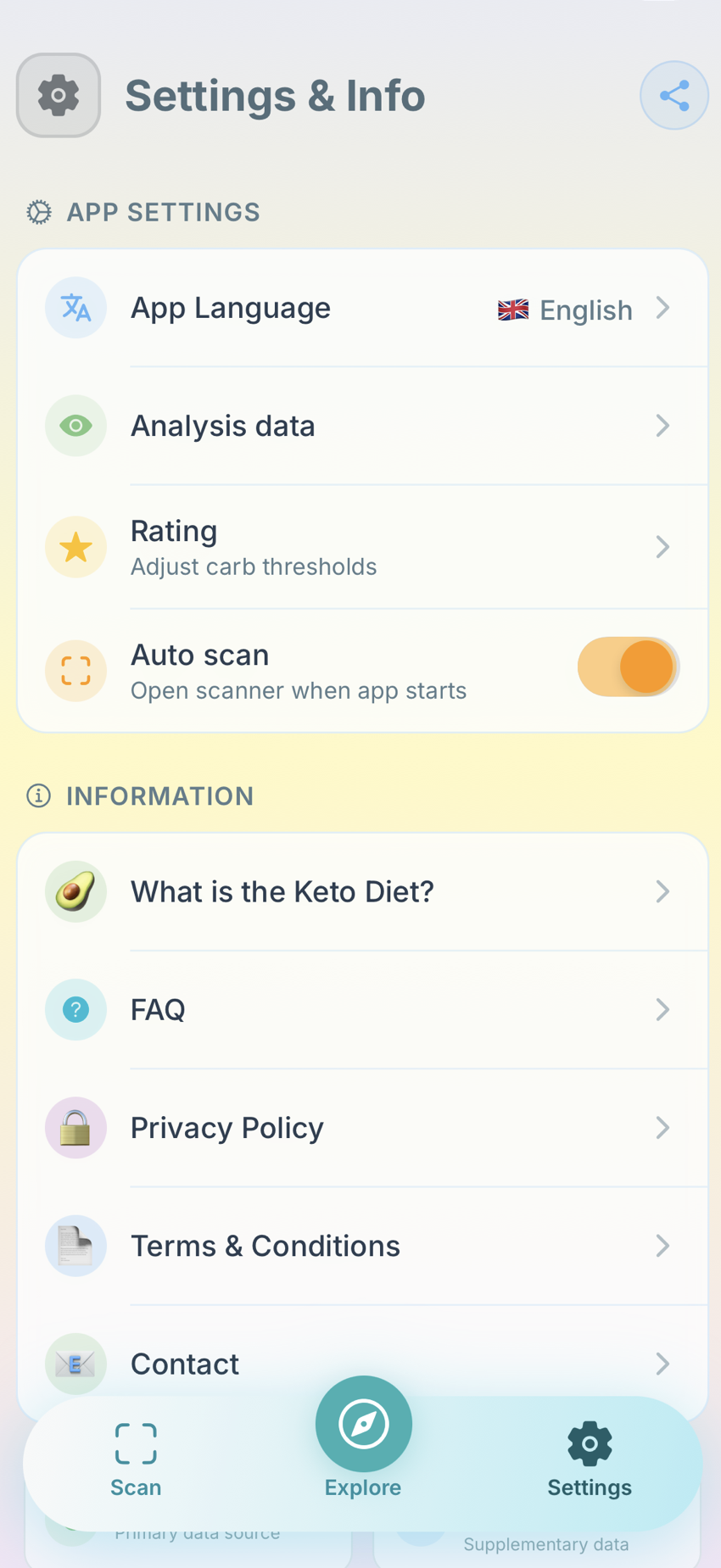This screenshot has width=721, height=1568.
Task: Tap the British flag next to English
Action: 512,310
